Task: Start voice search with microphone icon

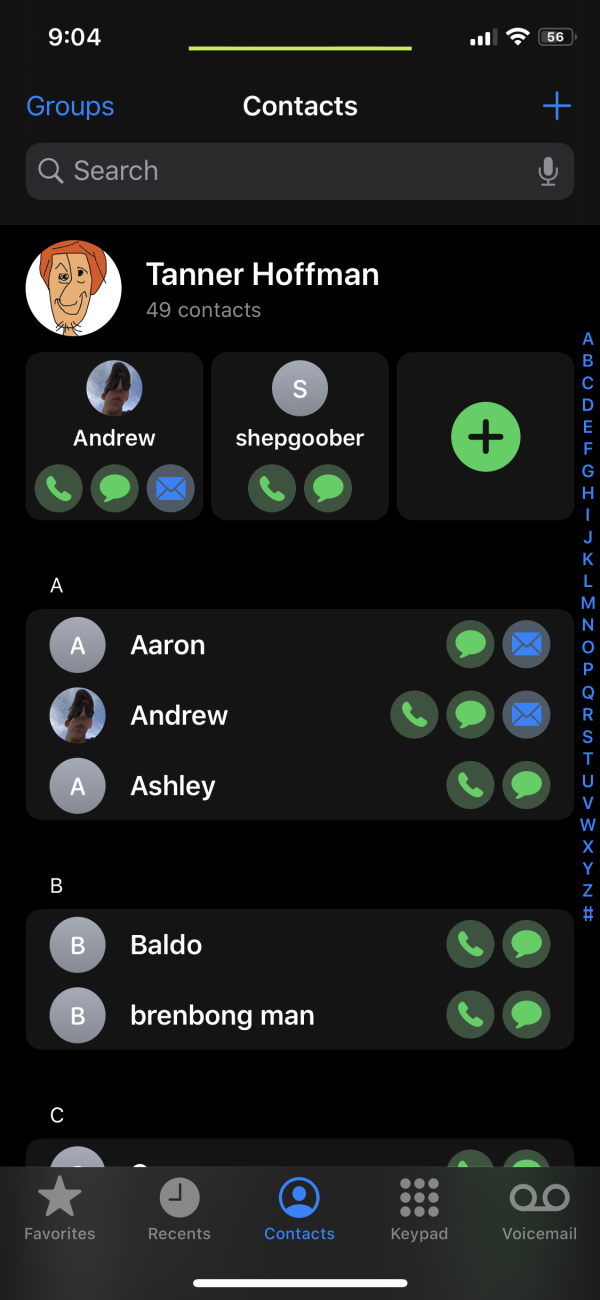Action: point(548,171)
